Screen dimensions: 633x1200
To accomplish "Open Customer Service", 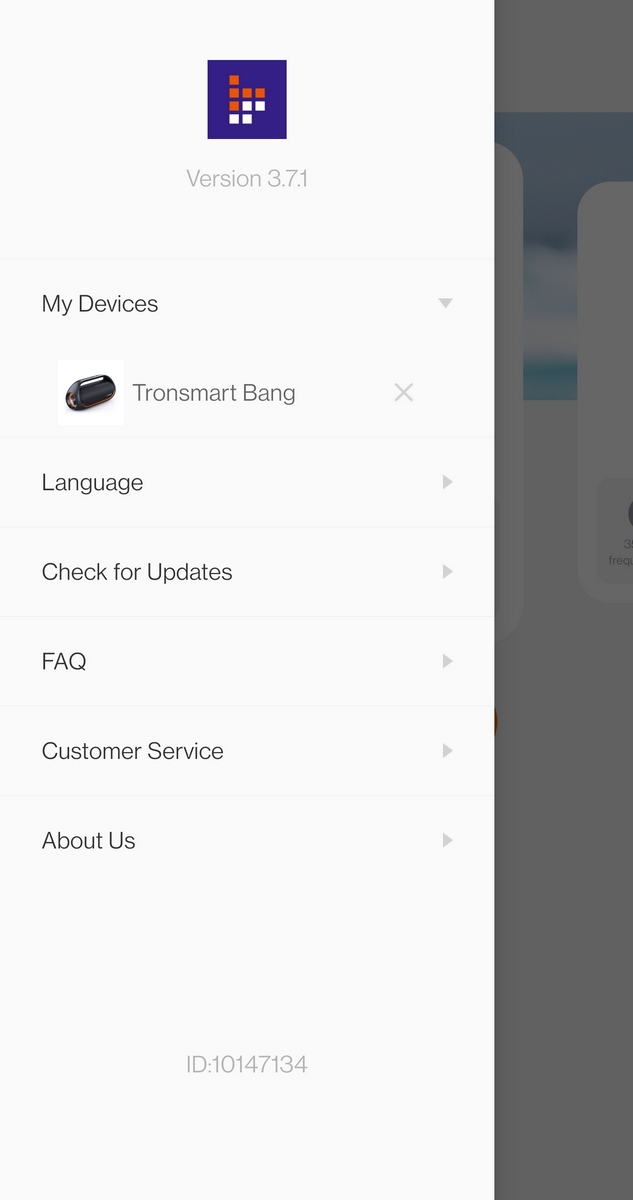I will pos(247,751).
